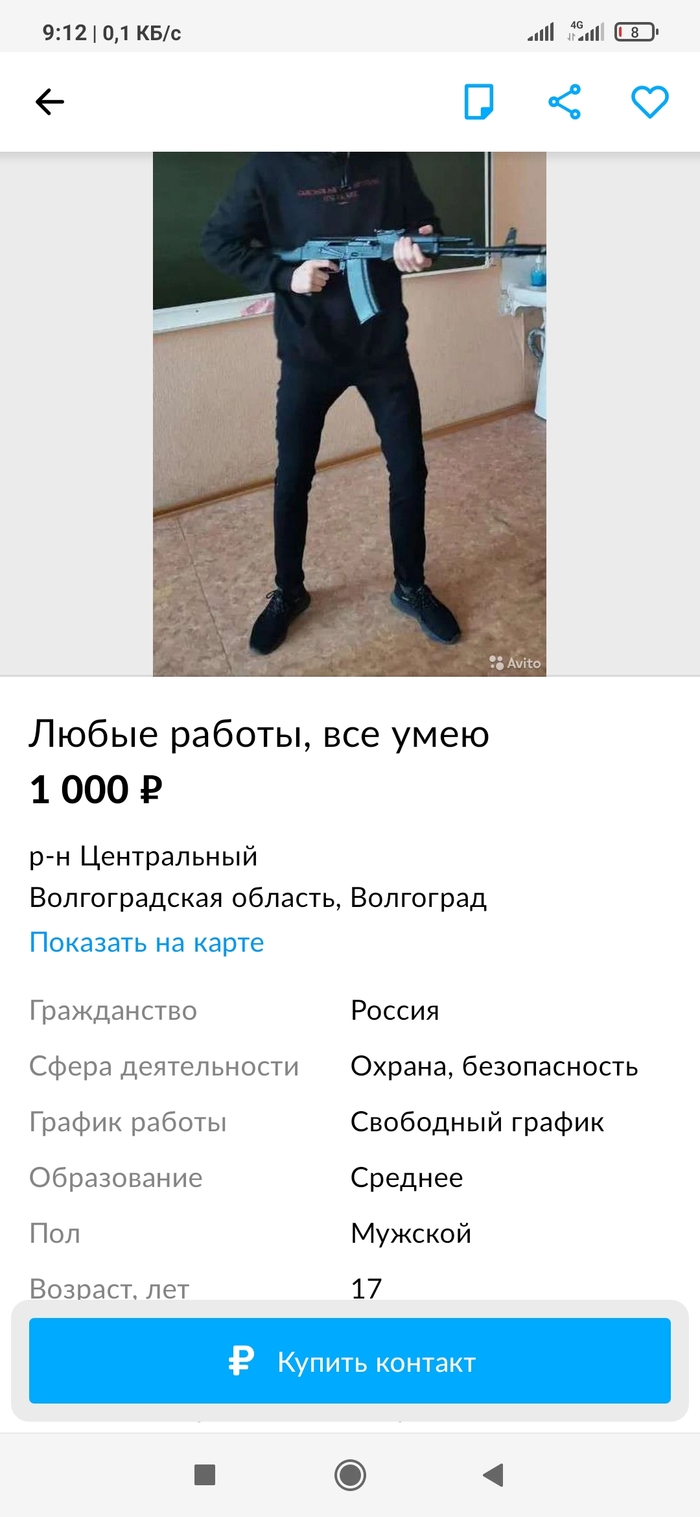Tap the 'Купить контакт' button
This screenshot has height=1517, width=700.
click(x=350, y=1361)
